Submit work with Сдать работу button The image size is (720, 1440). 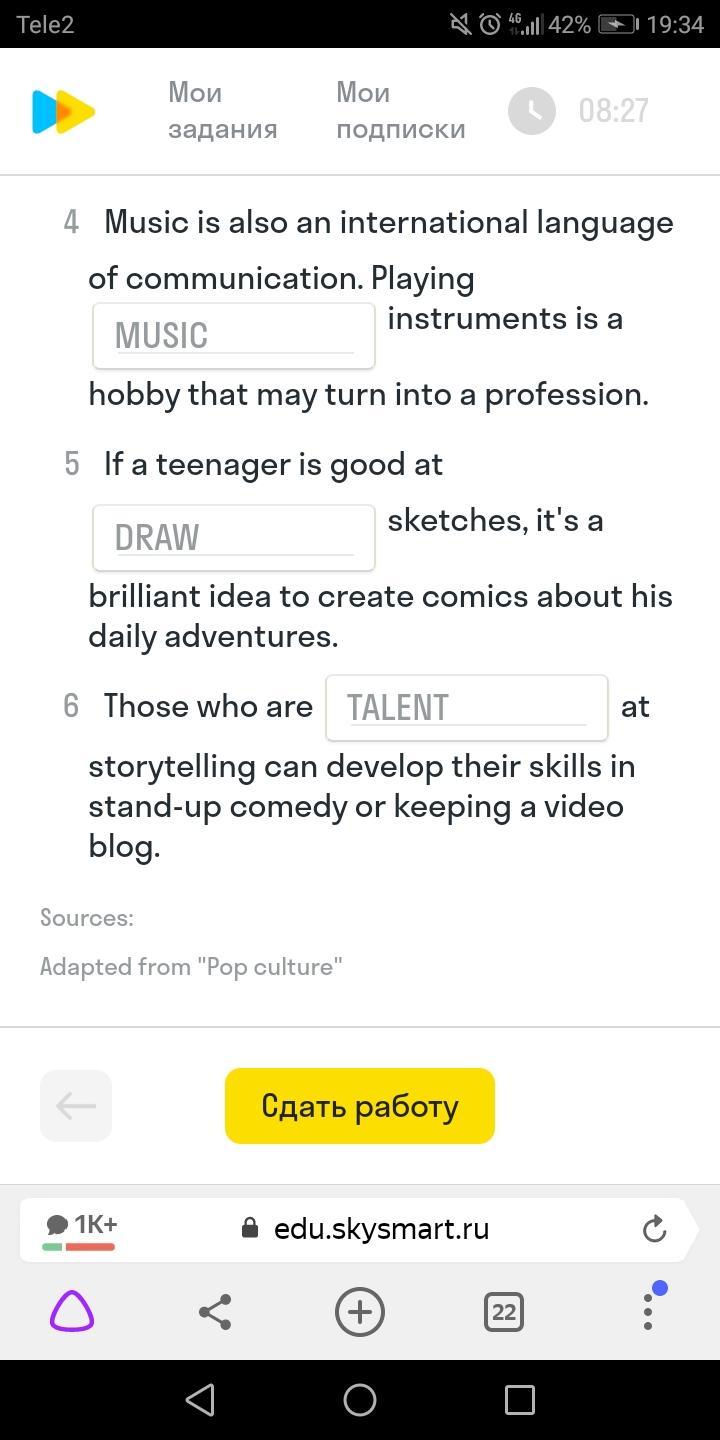coord(360,1106)
